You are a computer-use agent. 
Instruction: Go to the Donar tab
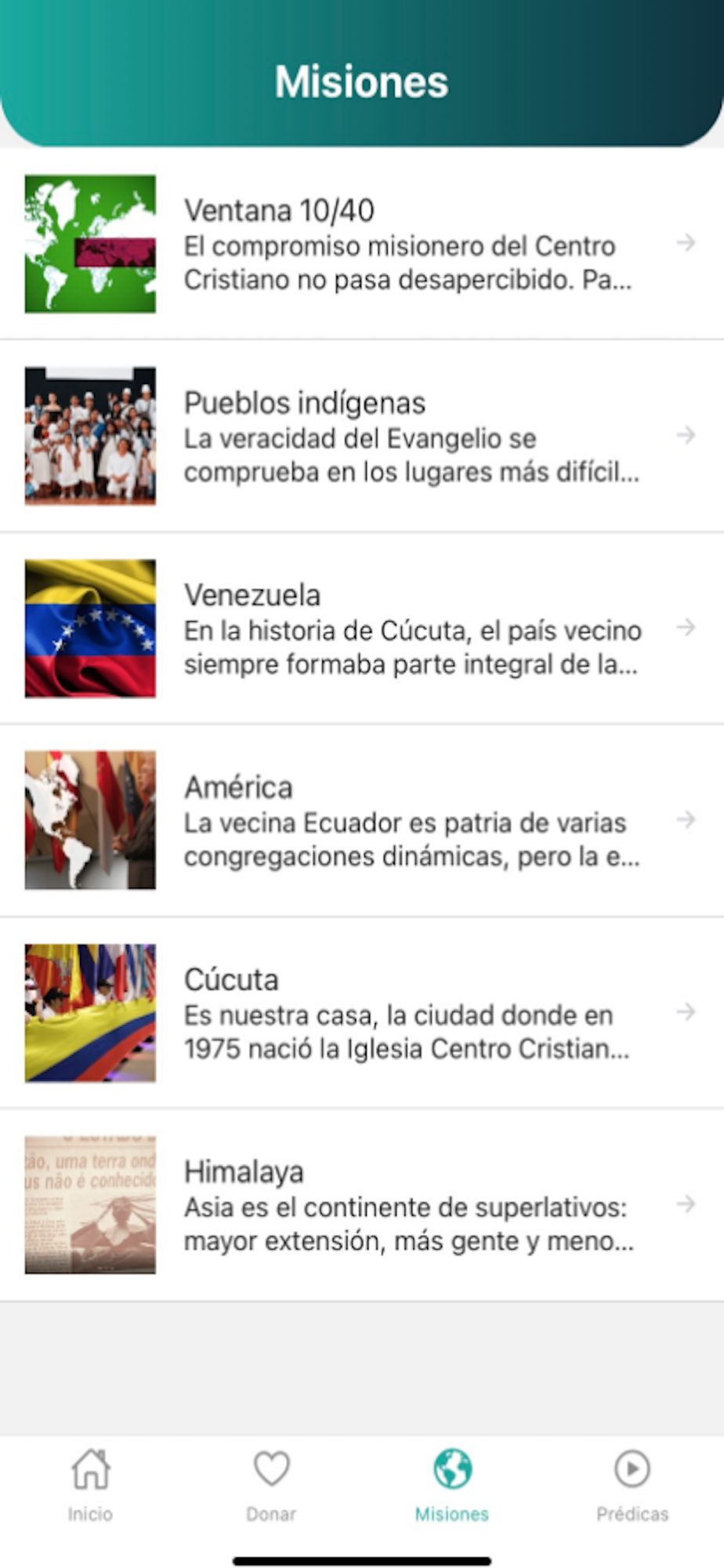(271, 1483)
